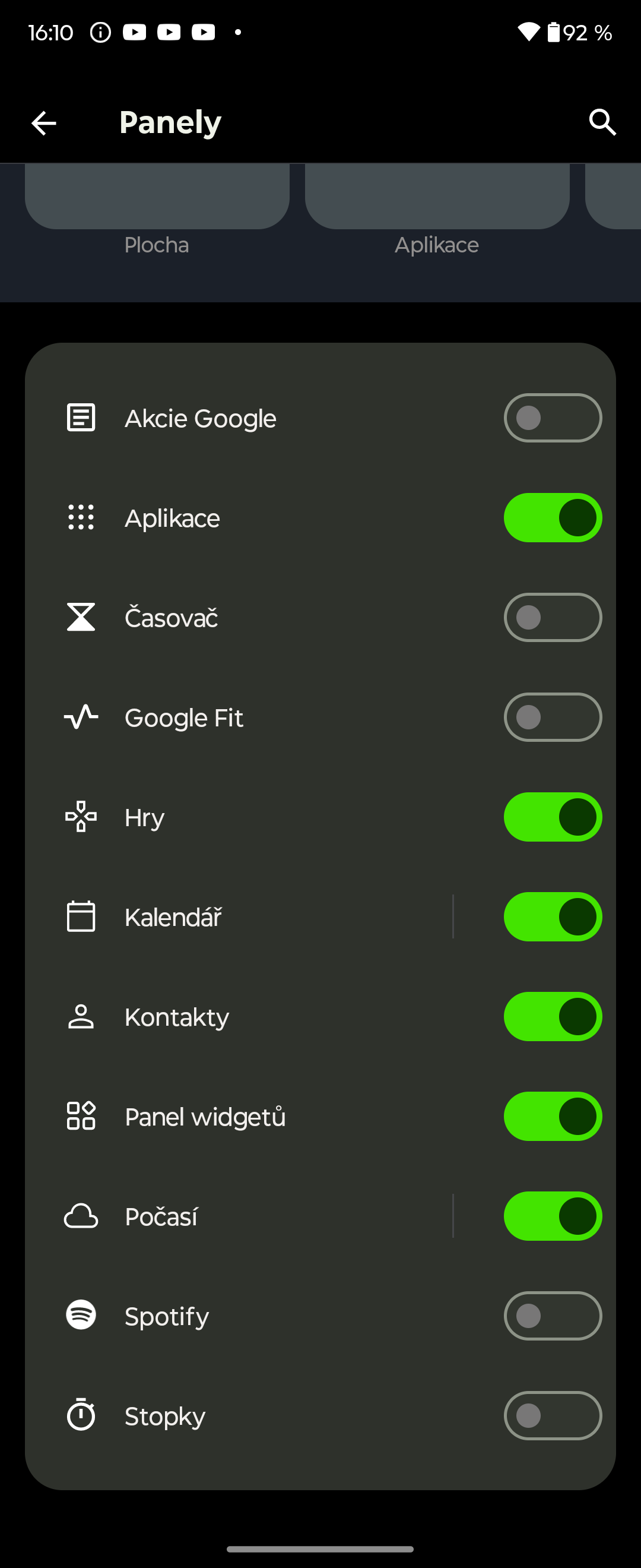Screen dimensions: 641x1568
Task: Disable the Aplikace panel switch
Action: (552, 518)
